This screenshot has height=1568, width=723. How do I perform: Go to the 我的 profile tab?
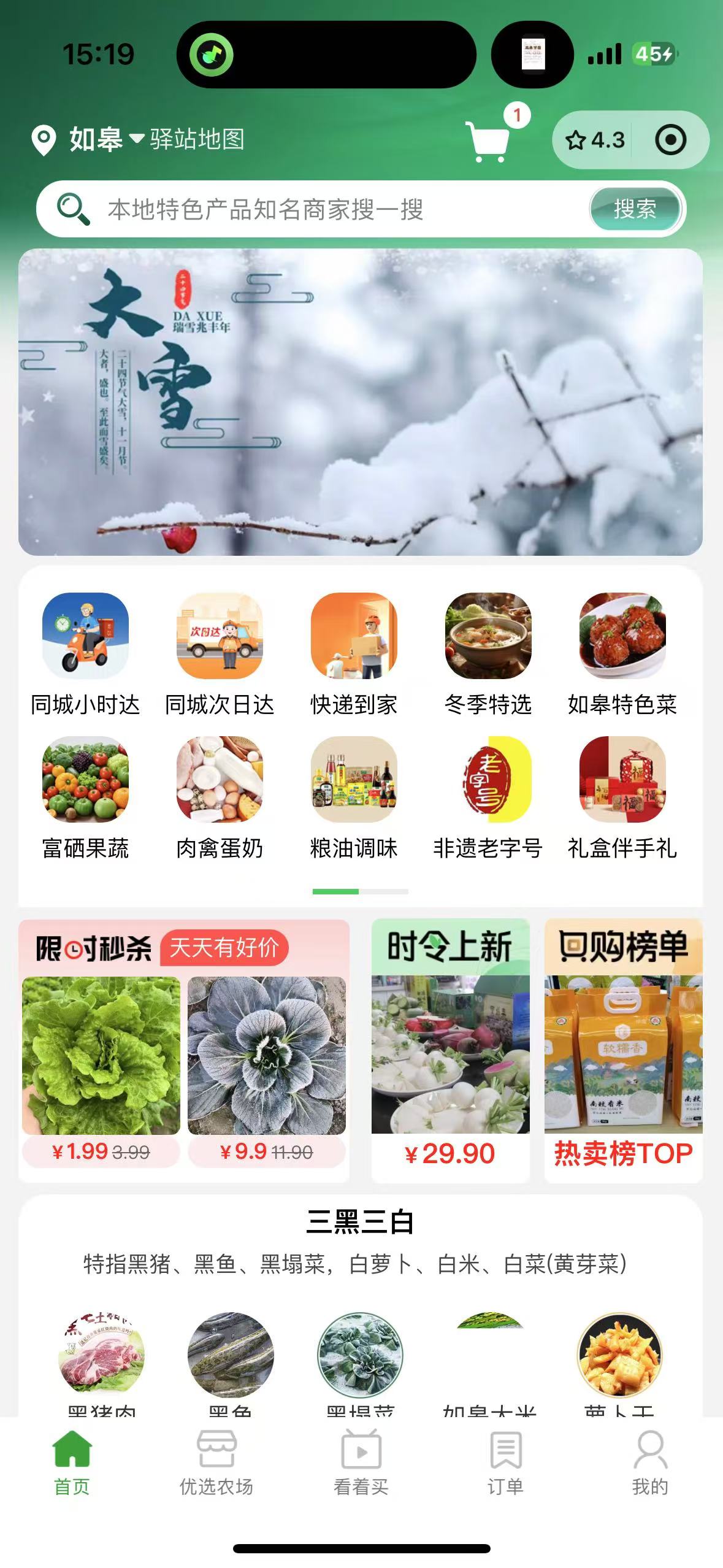(650, 1464)
